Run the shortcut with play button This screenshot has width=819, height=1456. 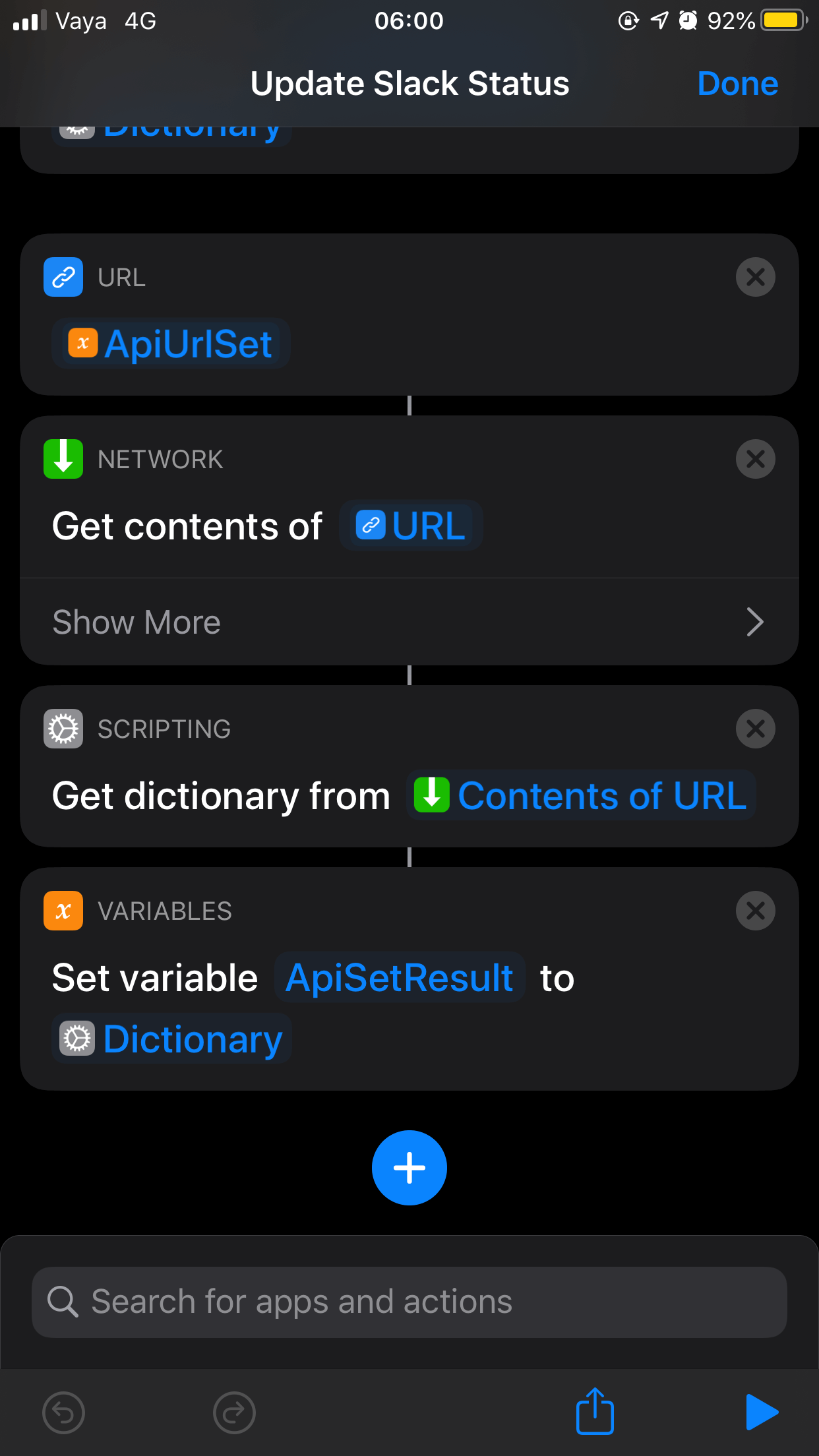(x=761, y=1412)
